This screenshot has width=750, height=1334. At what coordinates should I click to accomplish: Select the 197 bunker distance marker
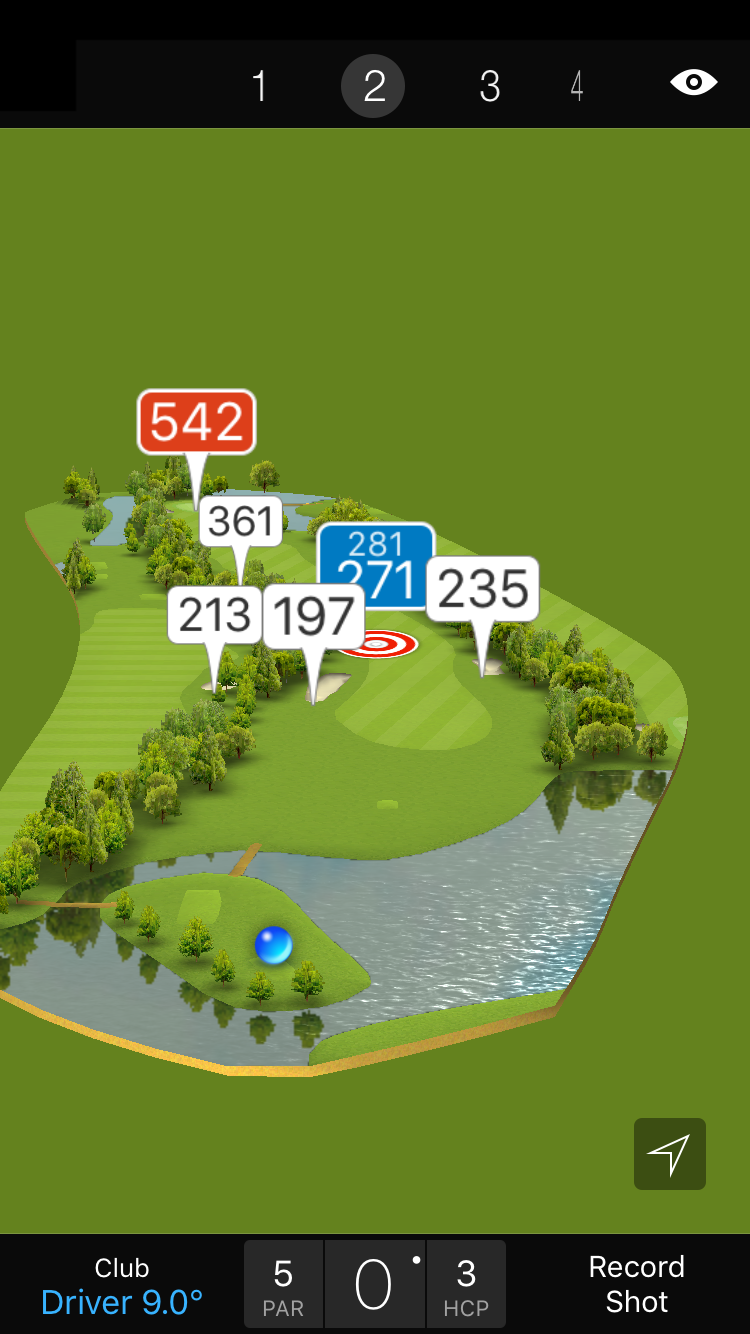(314, 616)
